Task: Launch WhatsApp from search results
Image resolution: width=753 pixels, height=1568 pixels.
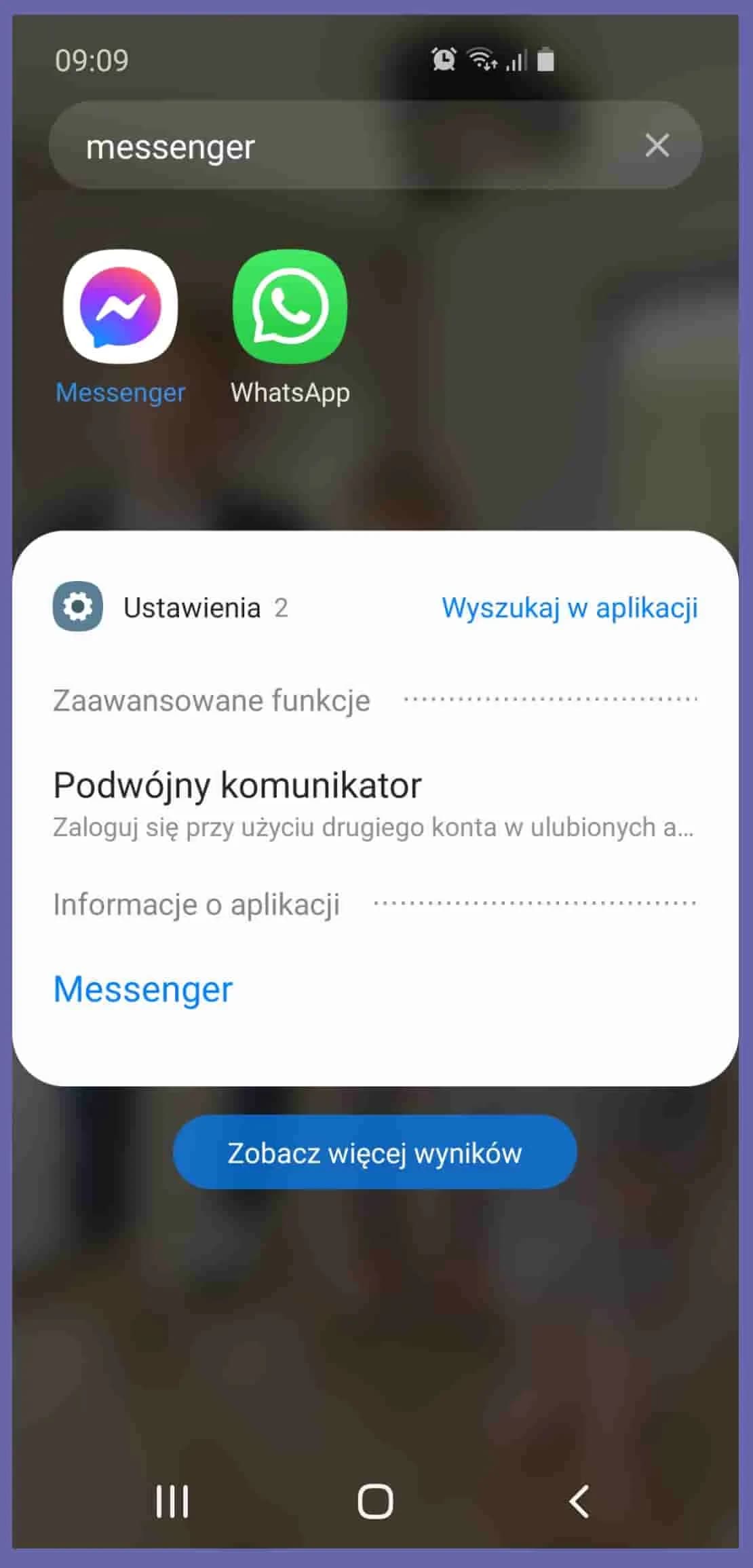Action: pos(290,307)
